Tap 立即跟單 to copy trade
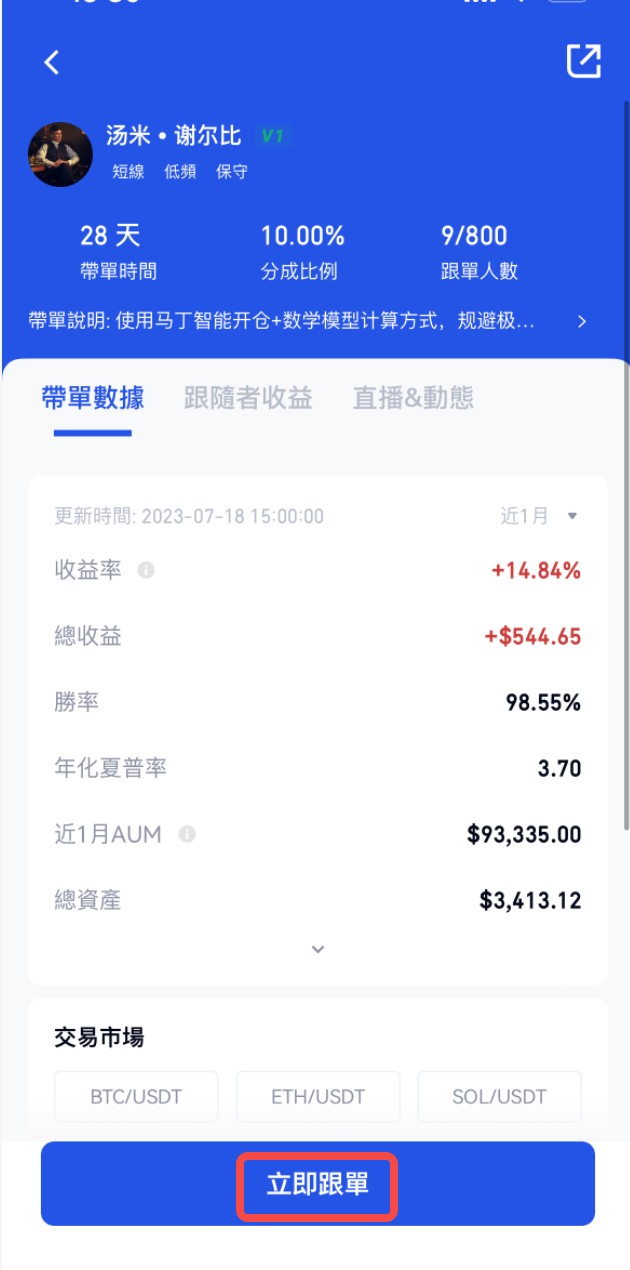The image size is (630, 1270). tap(318, 1184)
